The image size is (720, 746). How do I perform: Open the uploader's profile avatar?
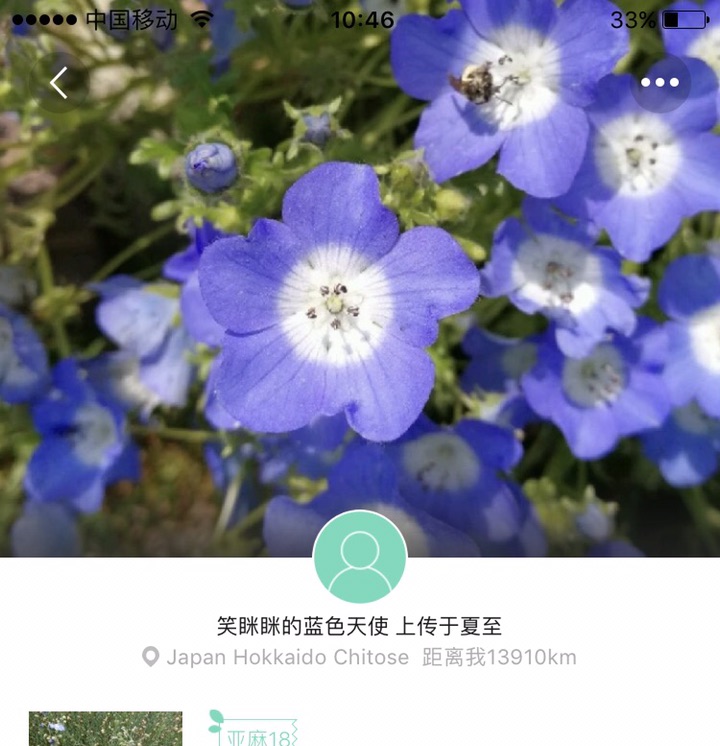point(360,557)
